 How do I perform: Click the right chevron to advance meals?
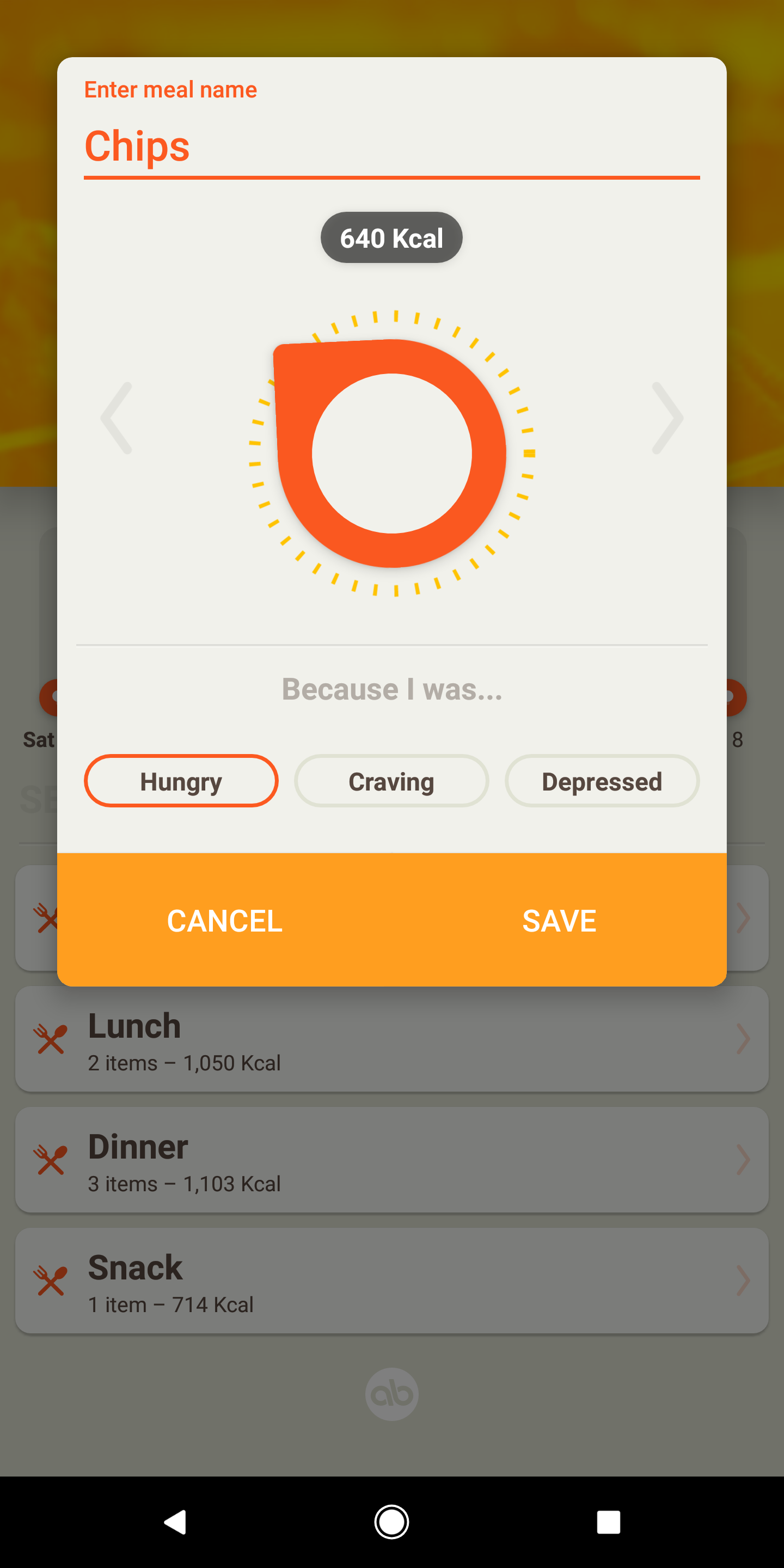(666, 418)
